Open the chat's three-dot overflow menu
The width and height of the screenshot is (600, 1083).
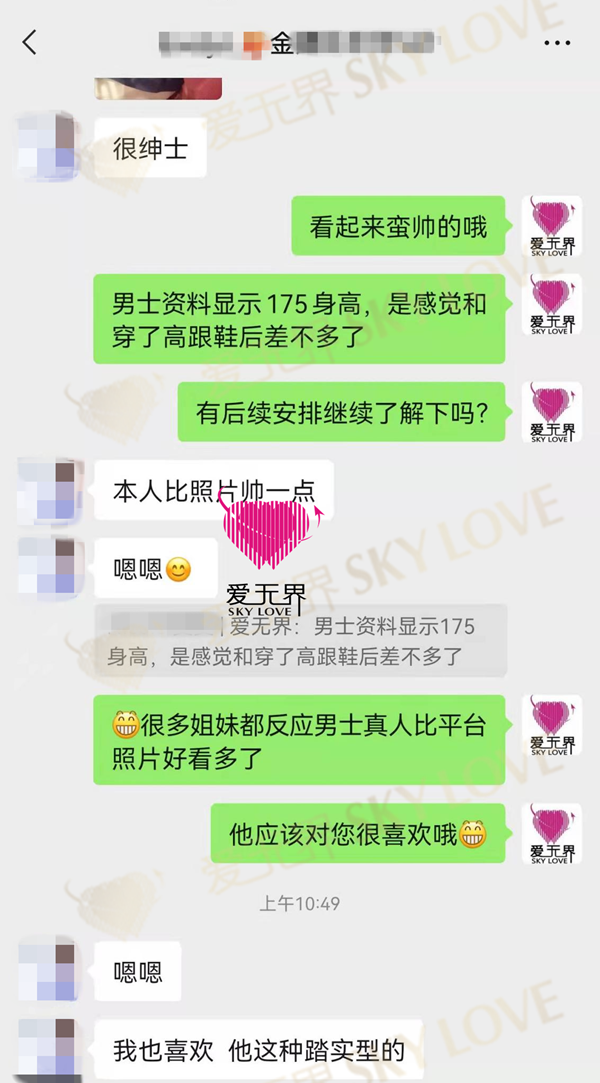click(x=556, y=43)
